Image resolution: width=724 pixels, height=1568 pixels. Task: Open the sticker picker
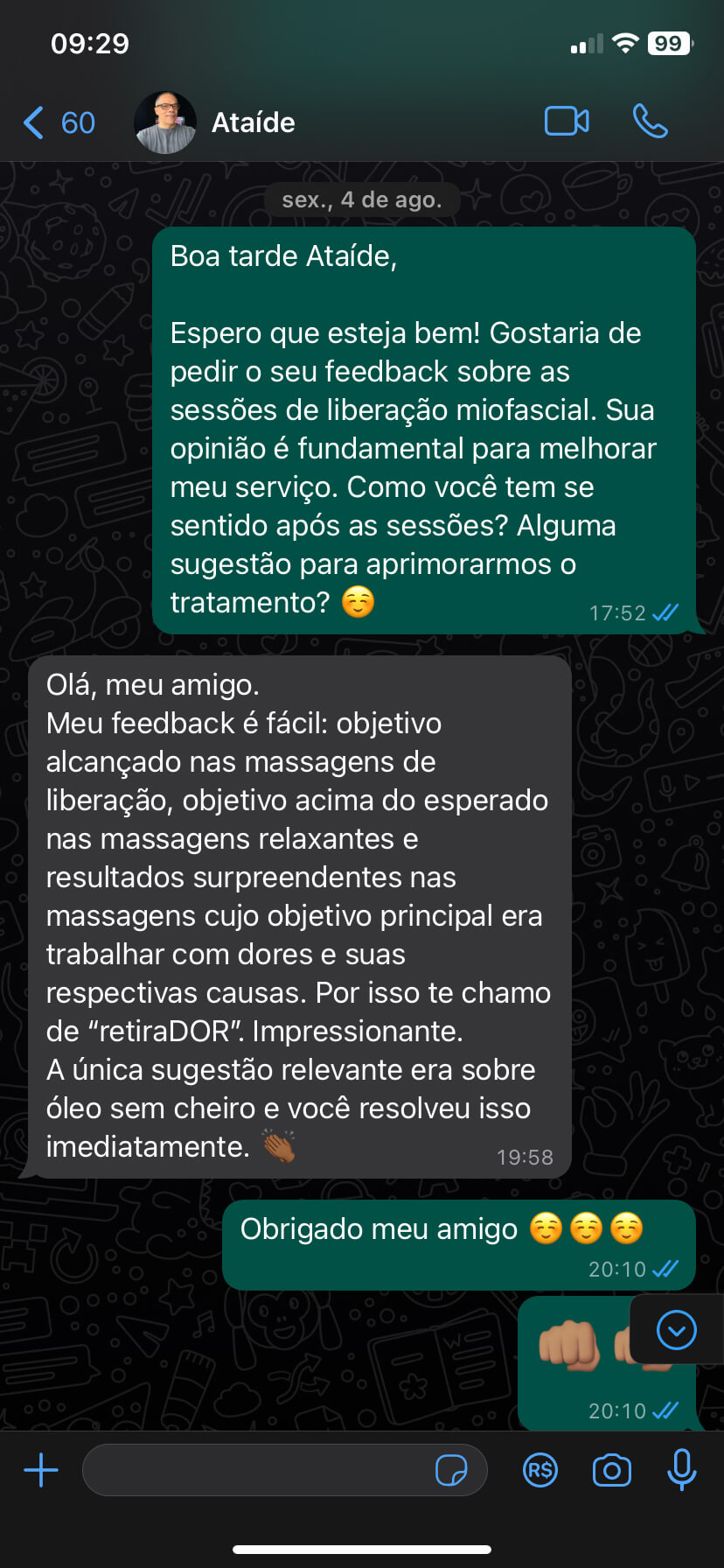click(x=451, y=1470)
